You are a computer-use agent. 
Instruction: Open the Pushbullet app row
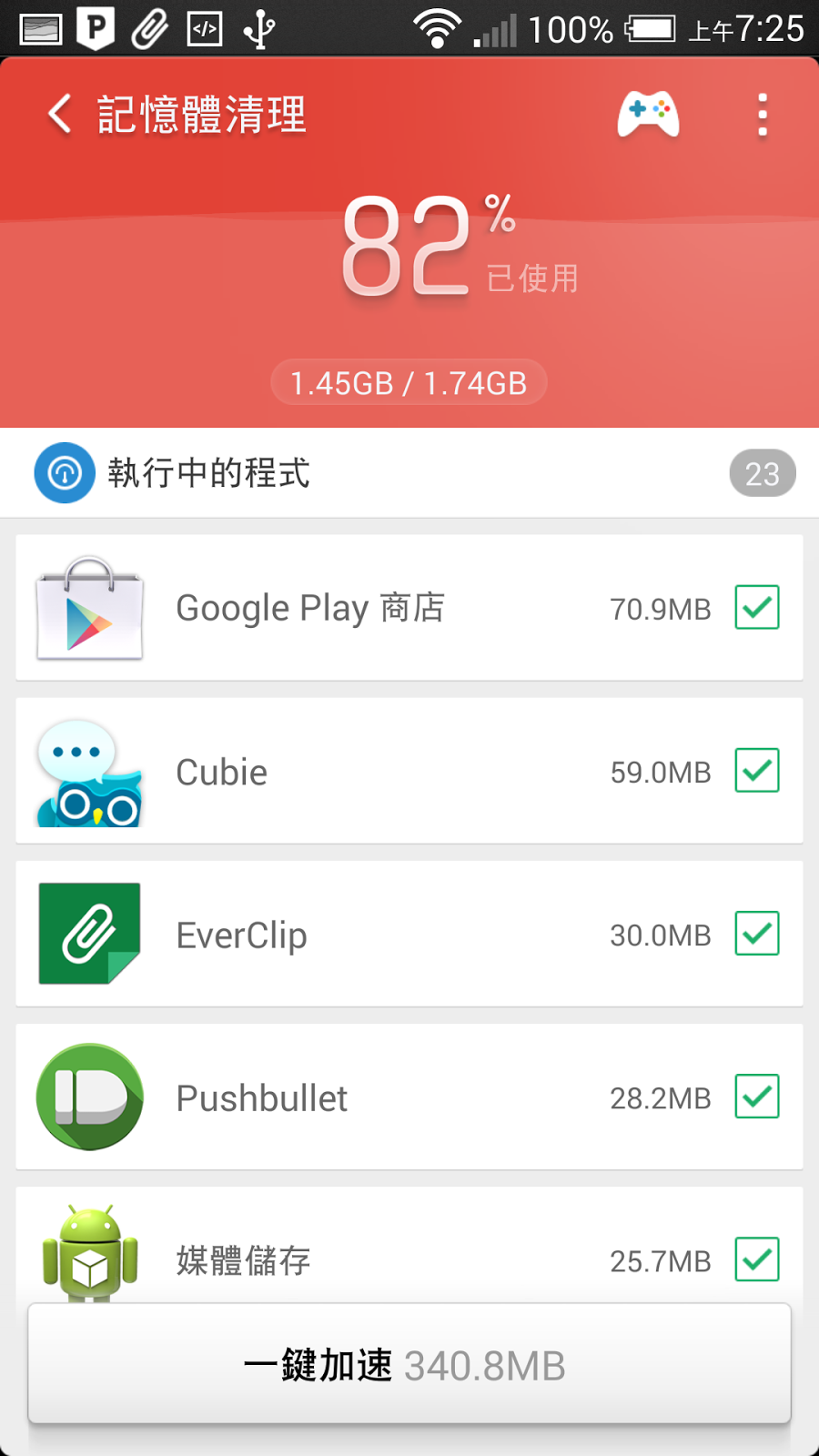[409, 1097]
